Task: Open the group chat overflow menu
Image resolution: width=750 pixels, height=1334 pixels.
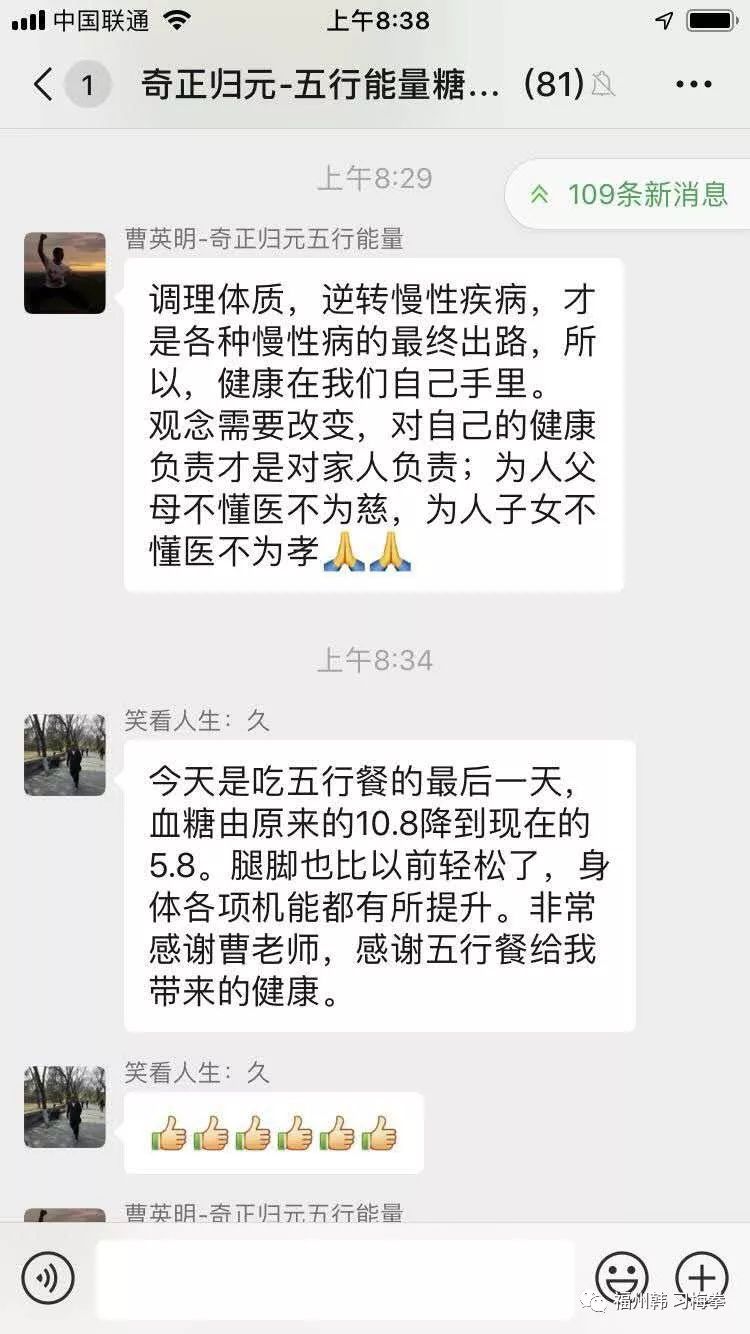Action: pos(694,85)
